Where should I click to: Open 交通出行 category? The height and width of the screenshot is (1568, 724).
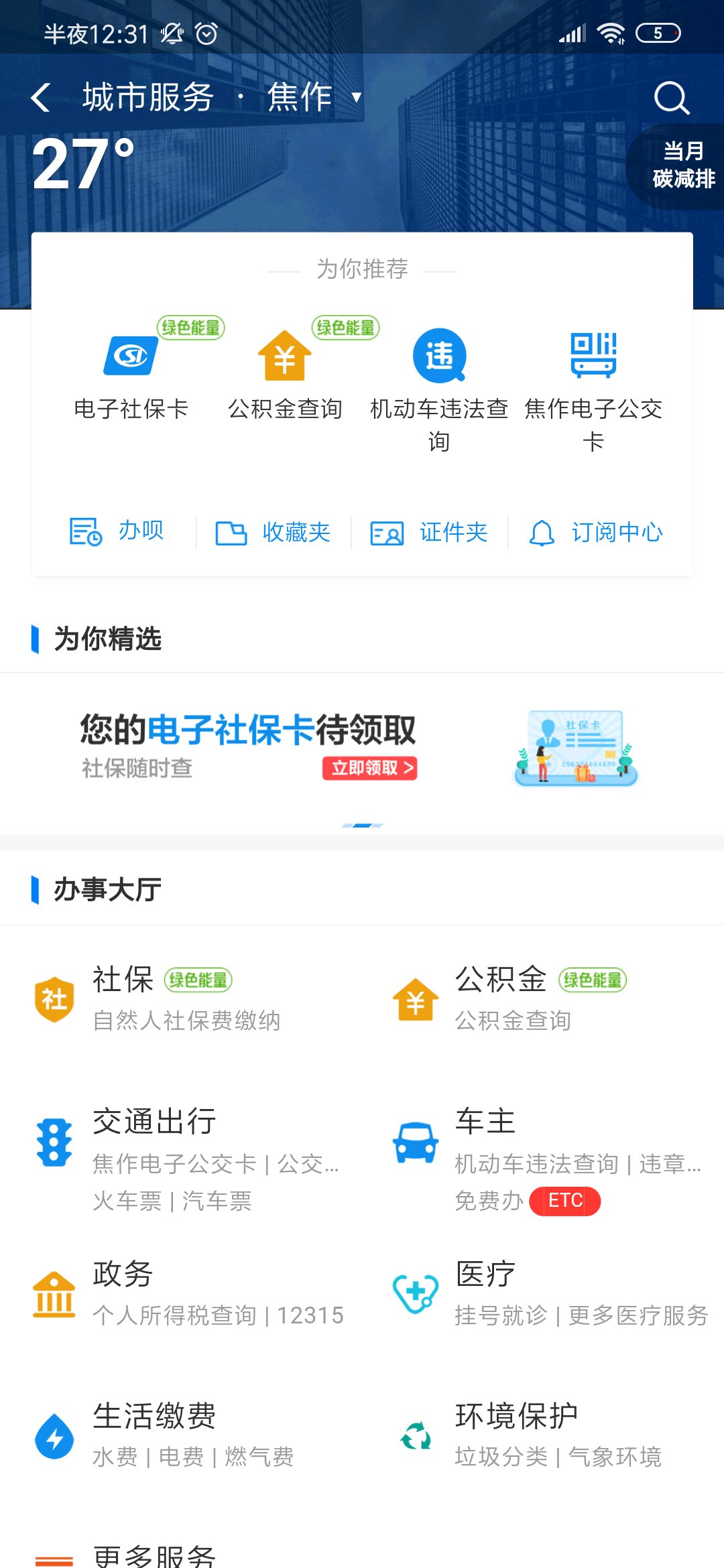(x=188, y=1159)
